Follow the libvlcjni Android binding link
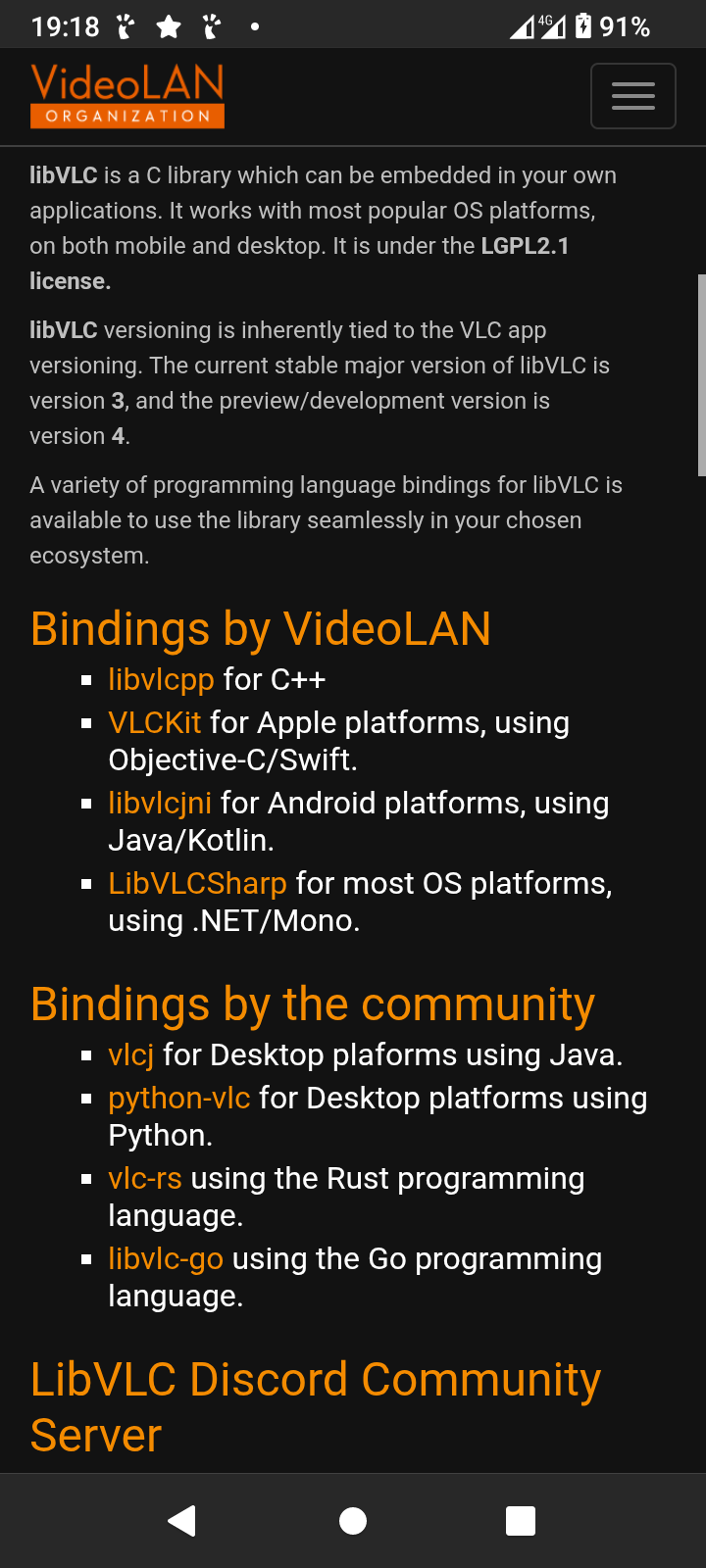The height and width of the screenshot is (1568, 706). 160,803
